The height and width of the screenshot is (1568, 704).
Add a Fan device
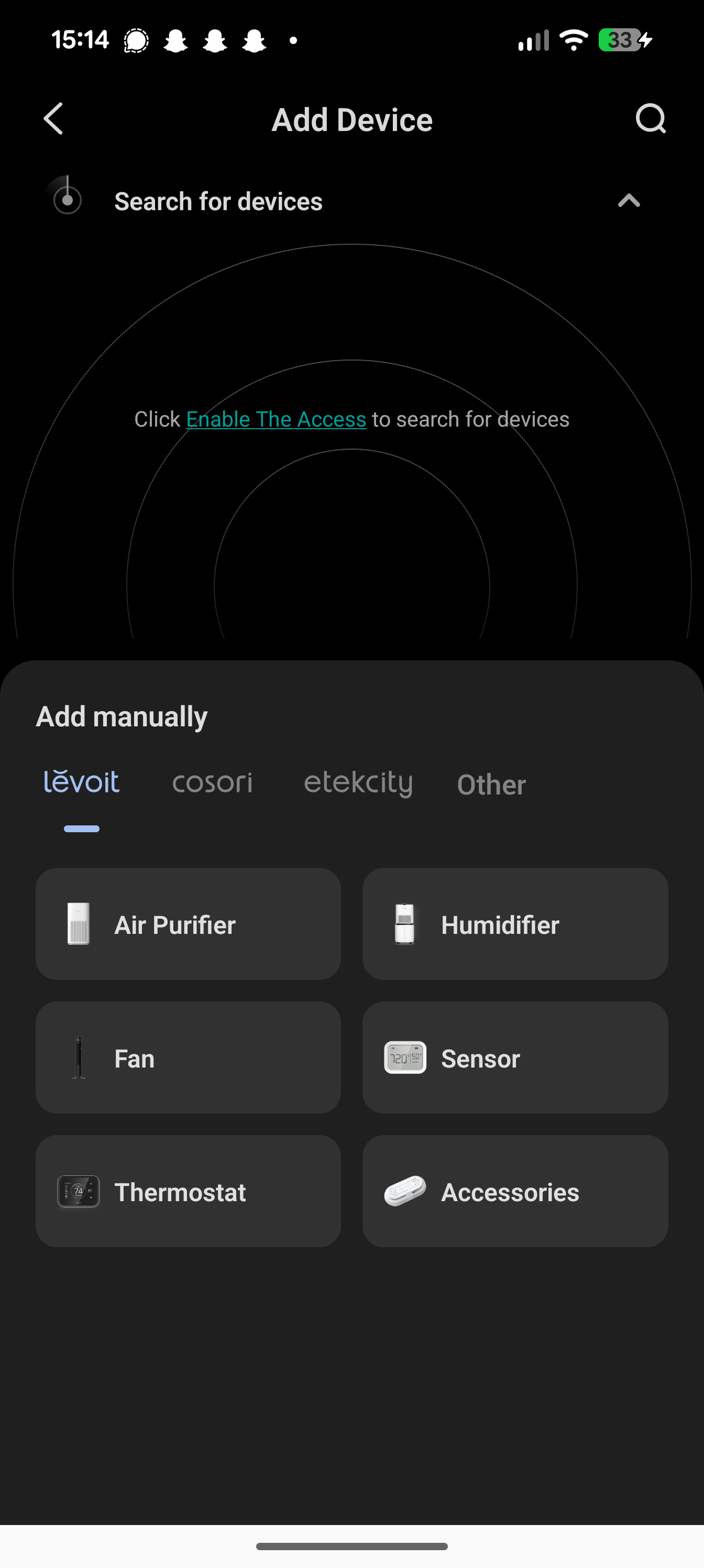coord(188,1058)
